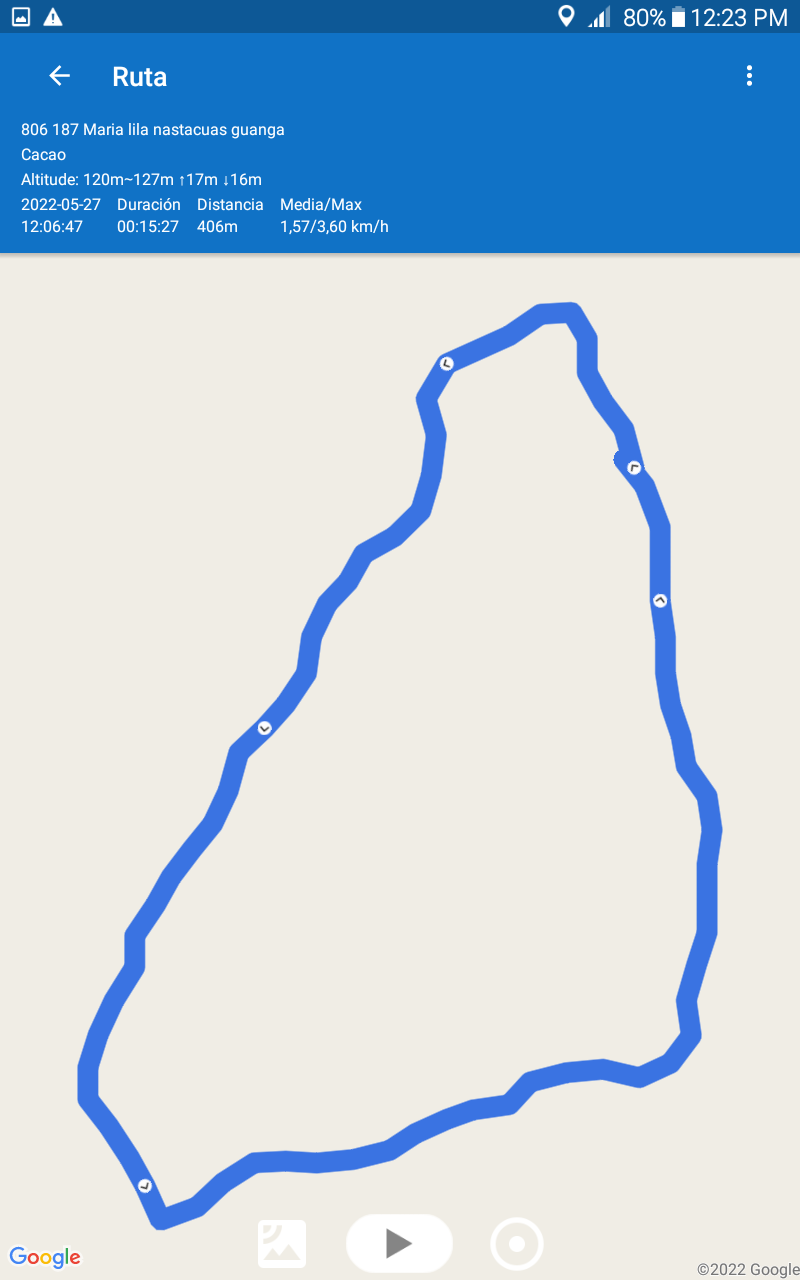Image resolution: width=800 pixels, height=1280 pixels.
Task: Open the overflow menu
Action: tap(749, 76)
